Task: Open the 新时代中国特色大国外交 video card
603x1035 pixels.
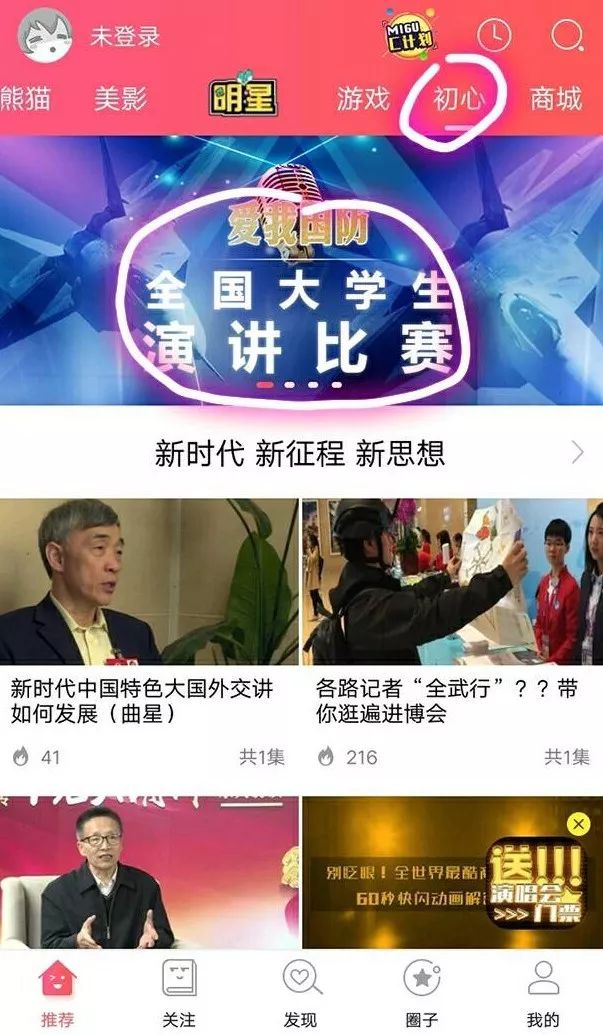Action: pos(149,634)
